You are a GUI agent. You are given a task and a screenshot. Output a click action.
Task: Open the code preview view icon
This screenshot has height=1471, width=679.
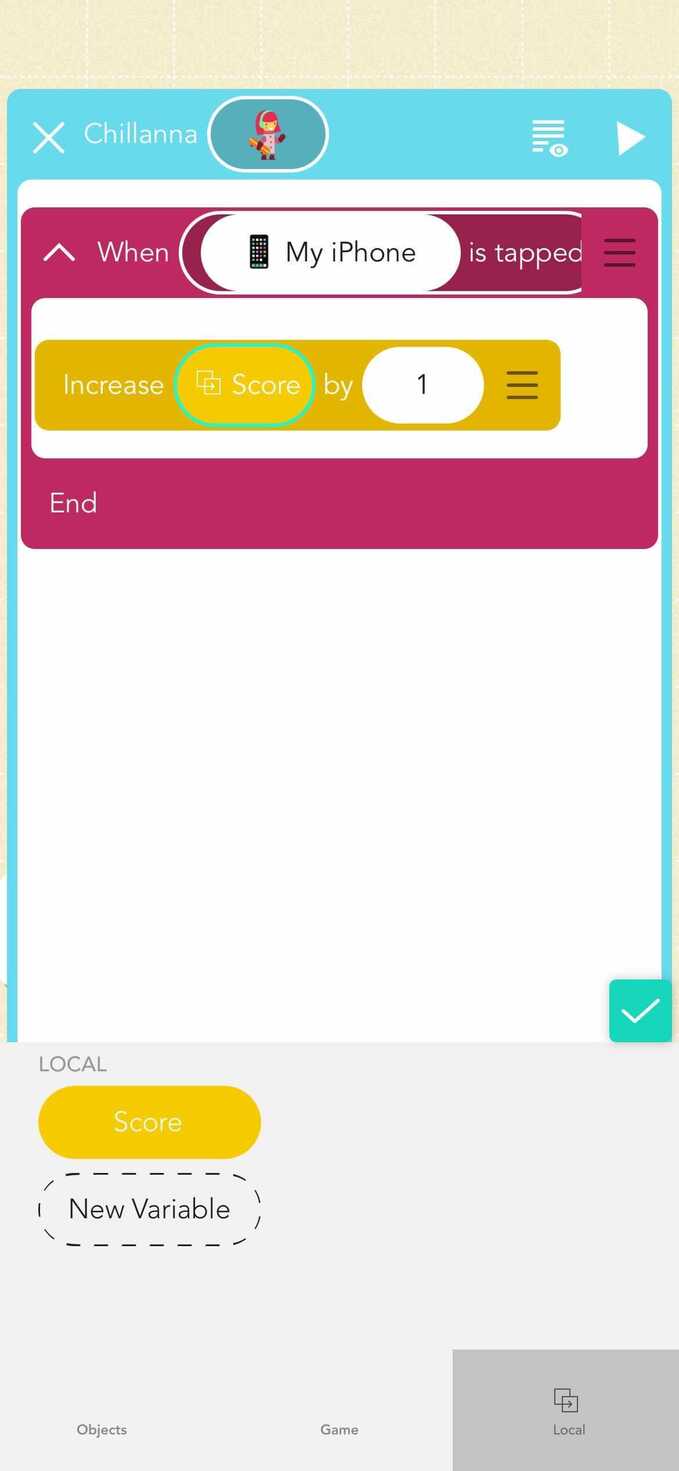549,138
